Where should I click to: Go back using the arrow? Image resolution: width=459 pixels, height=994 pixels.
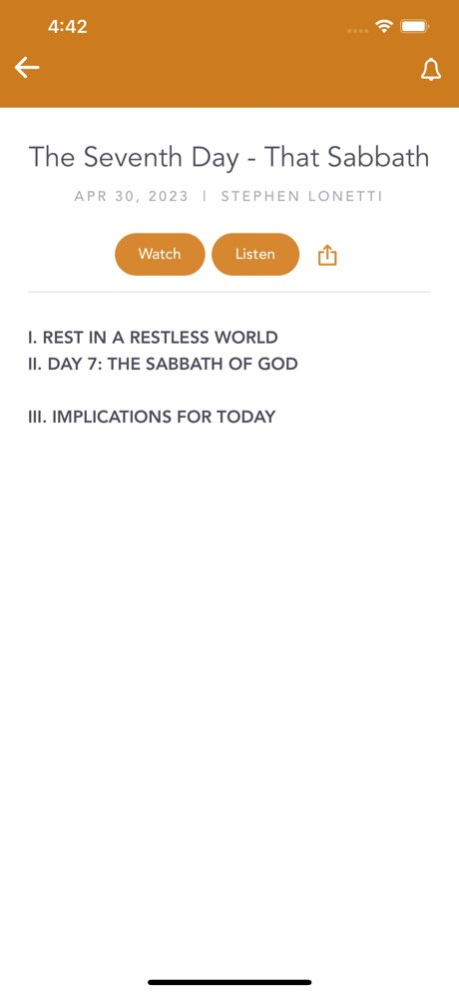click(x=27, y=67)
